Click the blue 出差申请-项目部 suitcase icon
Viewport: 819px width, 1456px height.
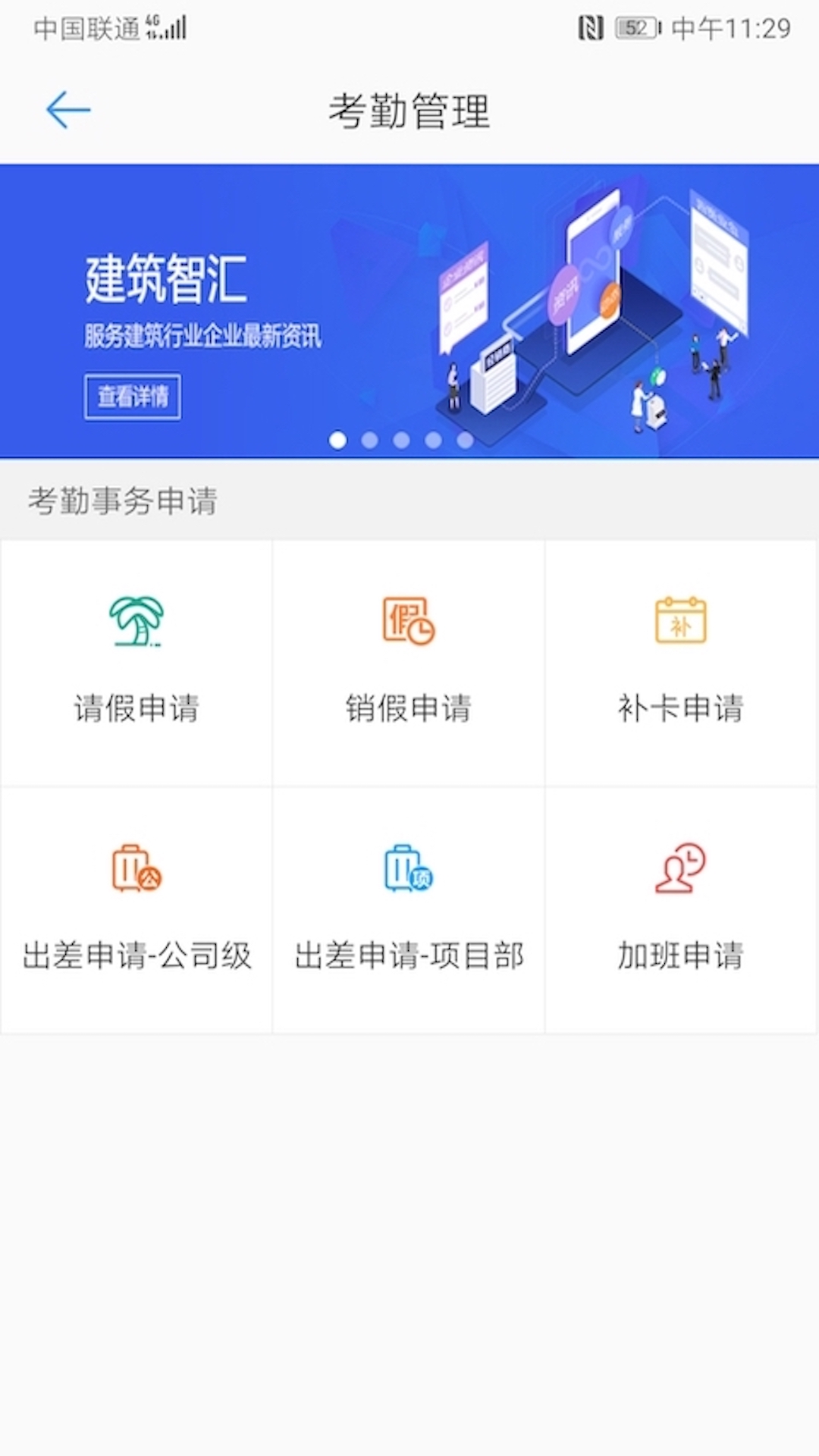click(408, 870)
